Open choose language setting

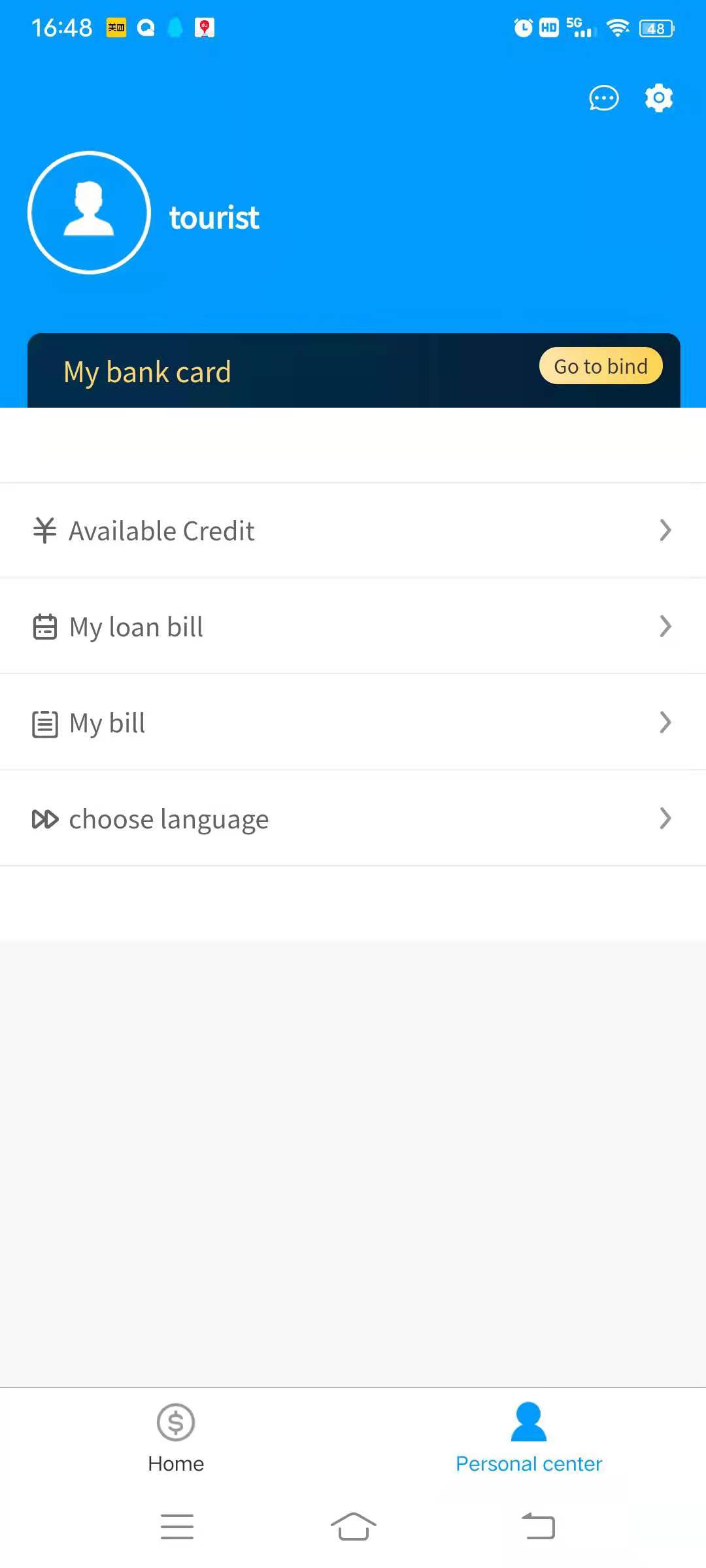[x=353, y=819]
